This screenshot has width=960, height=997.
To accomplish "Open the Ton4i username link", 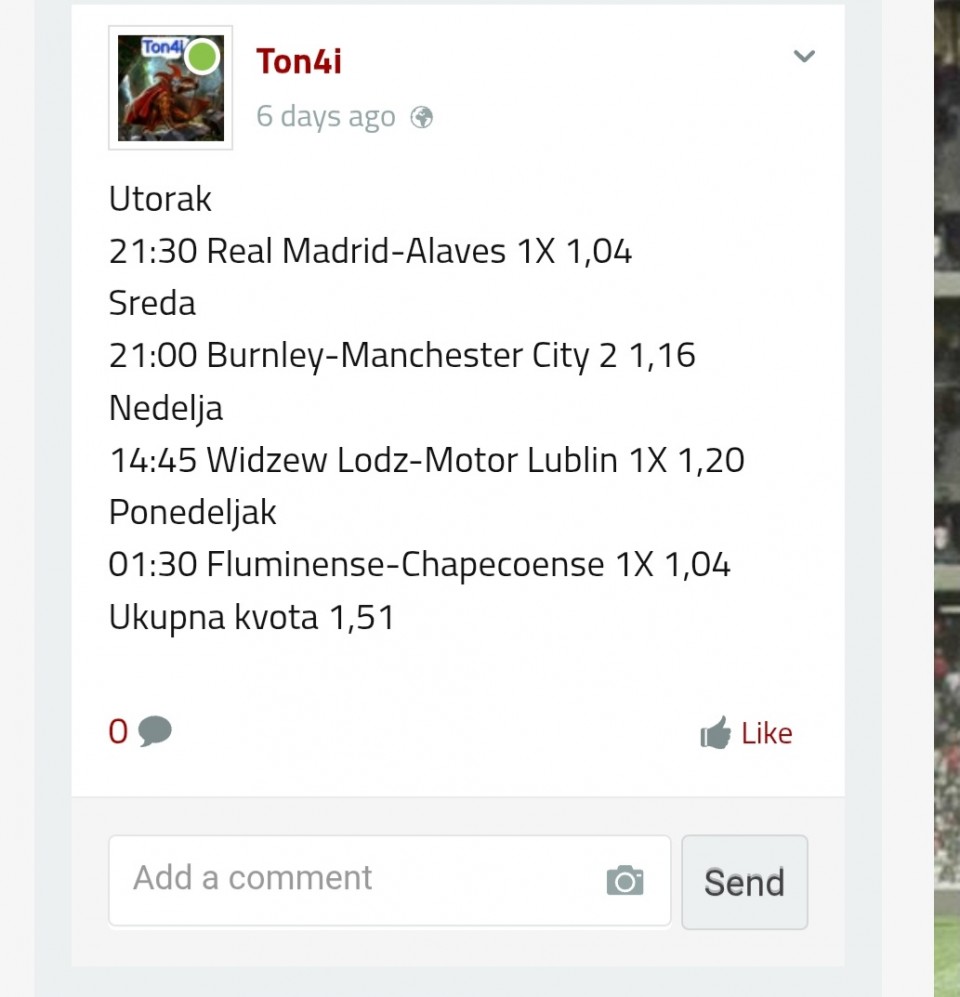I will pos(299,62).
